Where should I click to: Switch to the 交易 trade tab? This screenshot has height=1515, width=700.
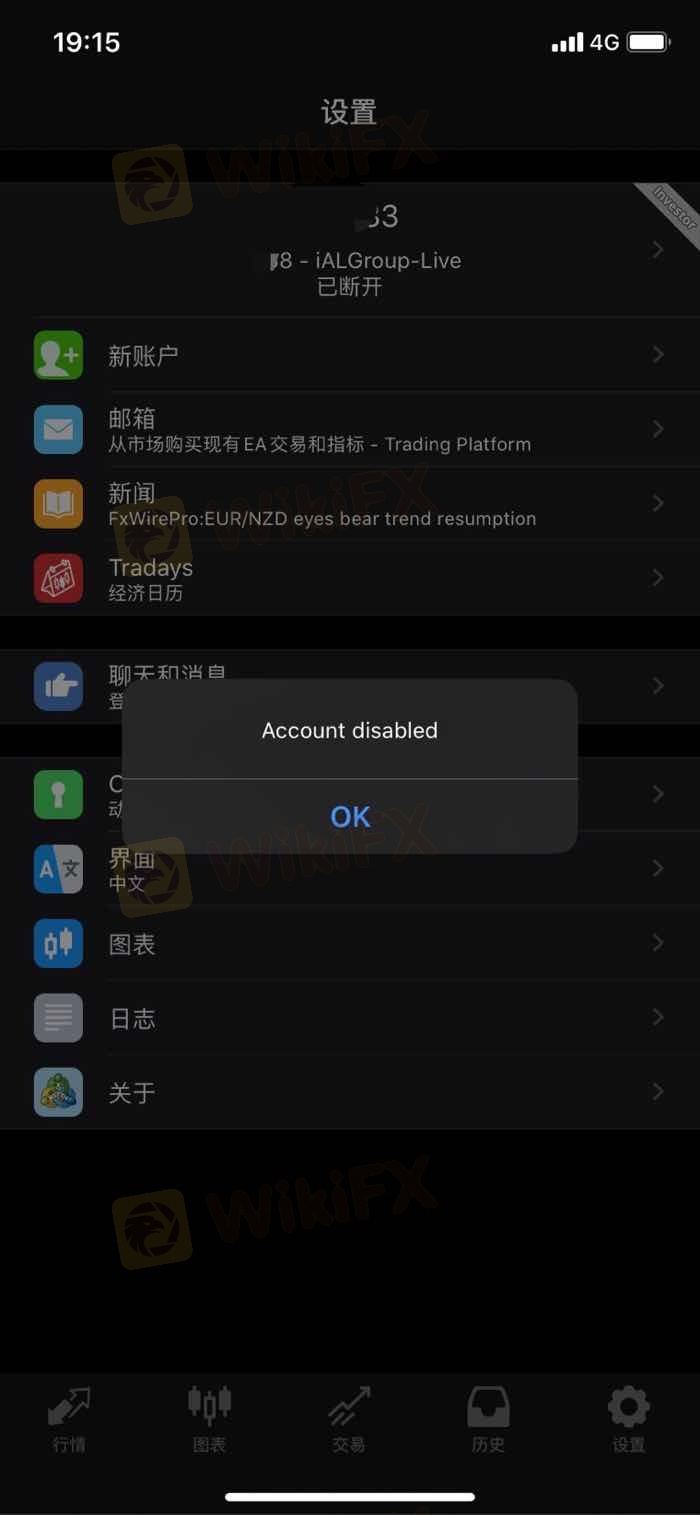click(x=349, y=1419)
